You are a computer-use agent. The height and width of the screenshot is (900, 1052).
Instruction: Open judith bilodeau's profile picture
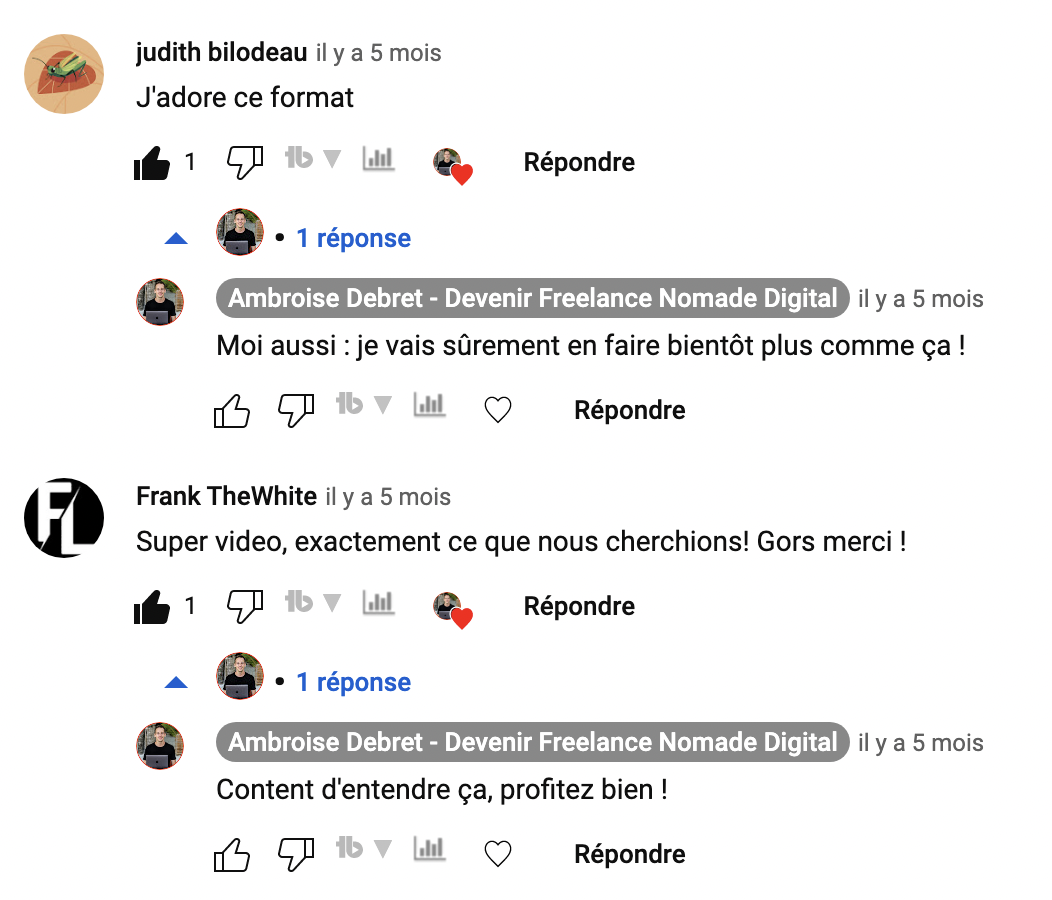[64, 74]
